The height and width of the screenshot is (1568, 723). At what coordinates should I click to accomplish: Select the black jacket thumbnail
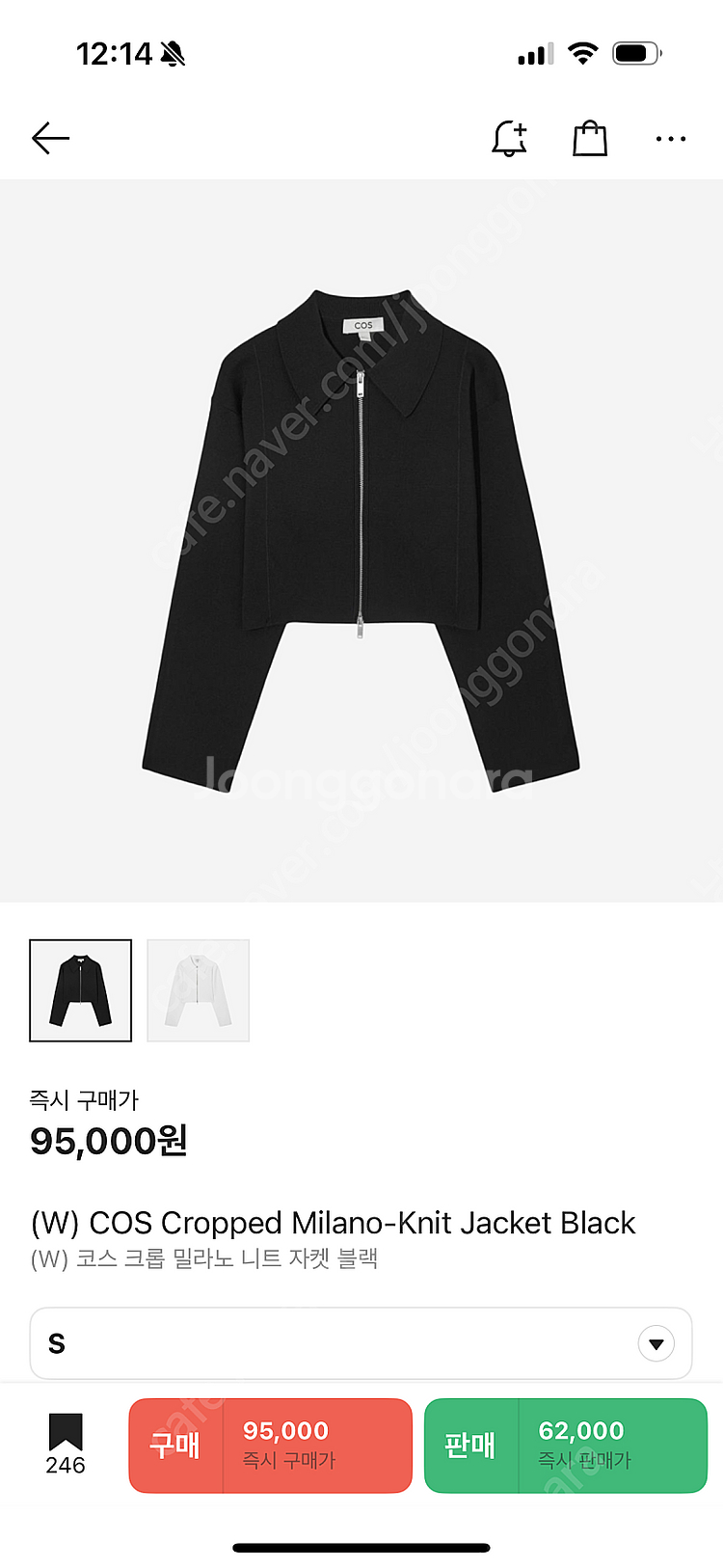81,990
